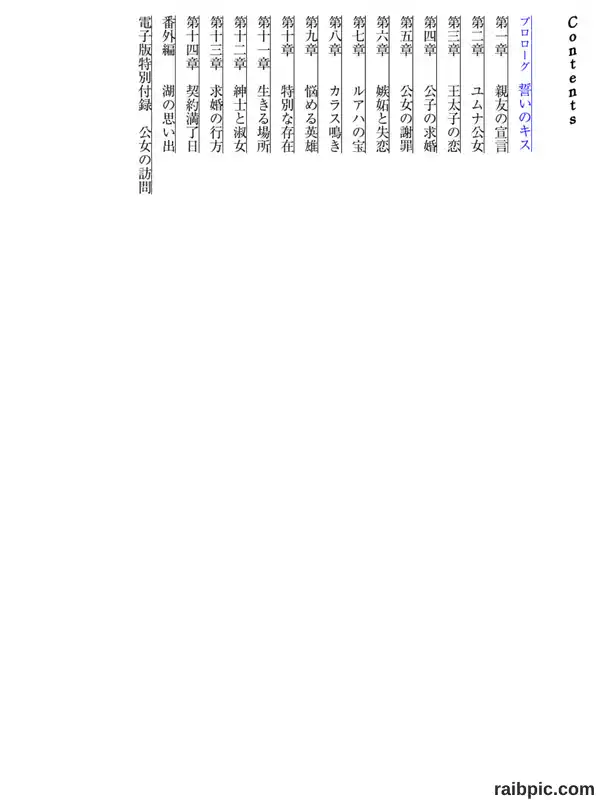
Task: Open chapter 第三章 王太子の恋
Action: (x=454, y=84)
